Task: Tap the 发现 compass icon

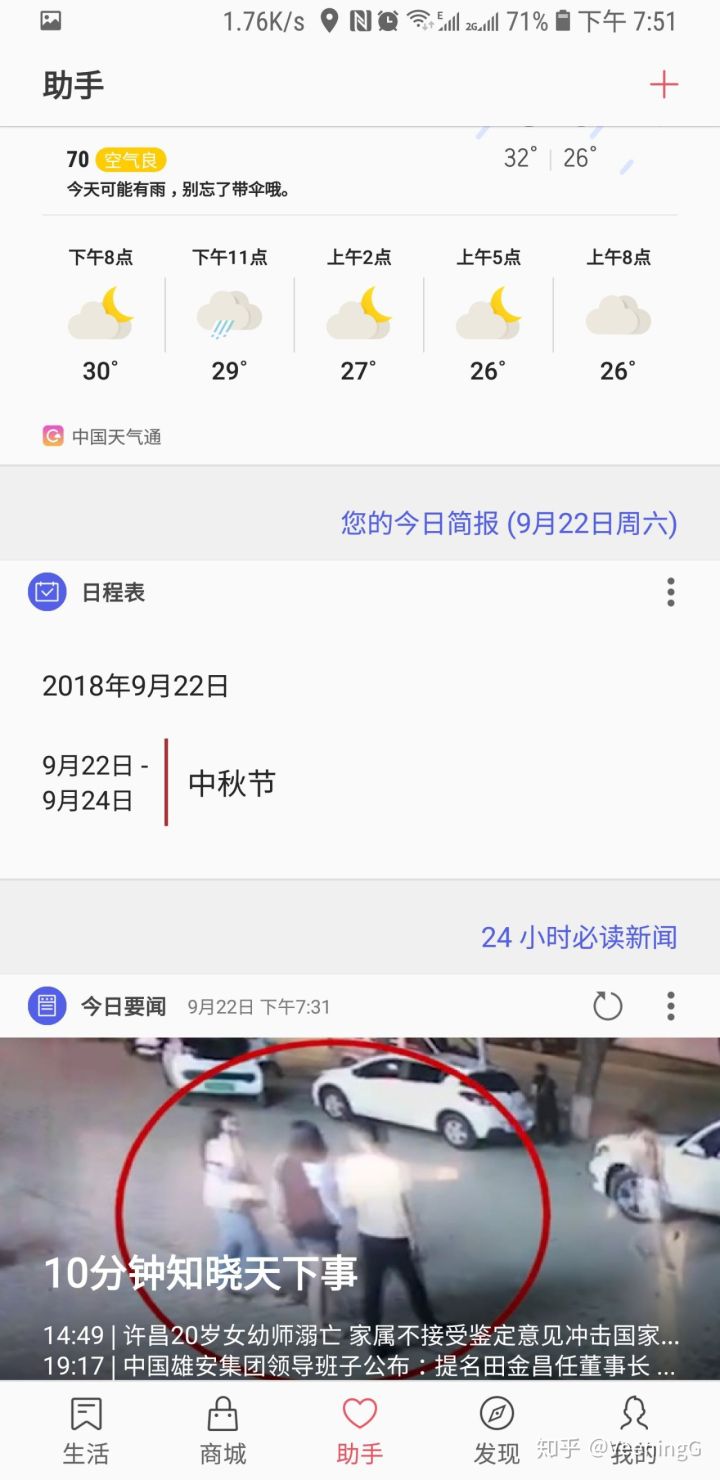Action: [496, 1414]
